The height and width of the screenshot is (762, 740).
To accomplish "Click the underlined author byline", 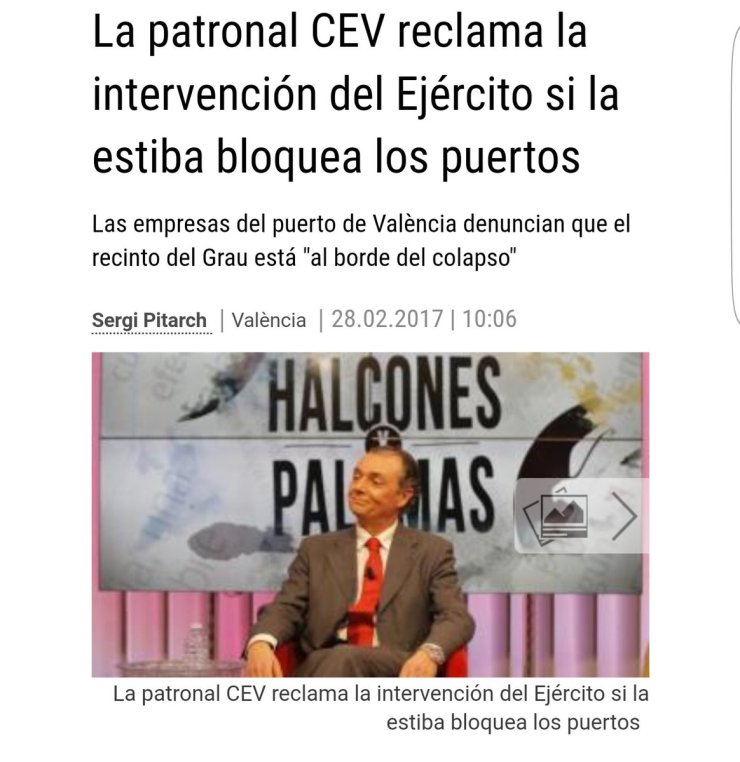I will (x=148, y=320).
